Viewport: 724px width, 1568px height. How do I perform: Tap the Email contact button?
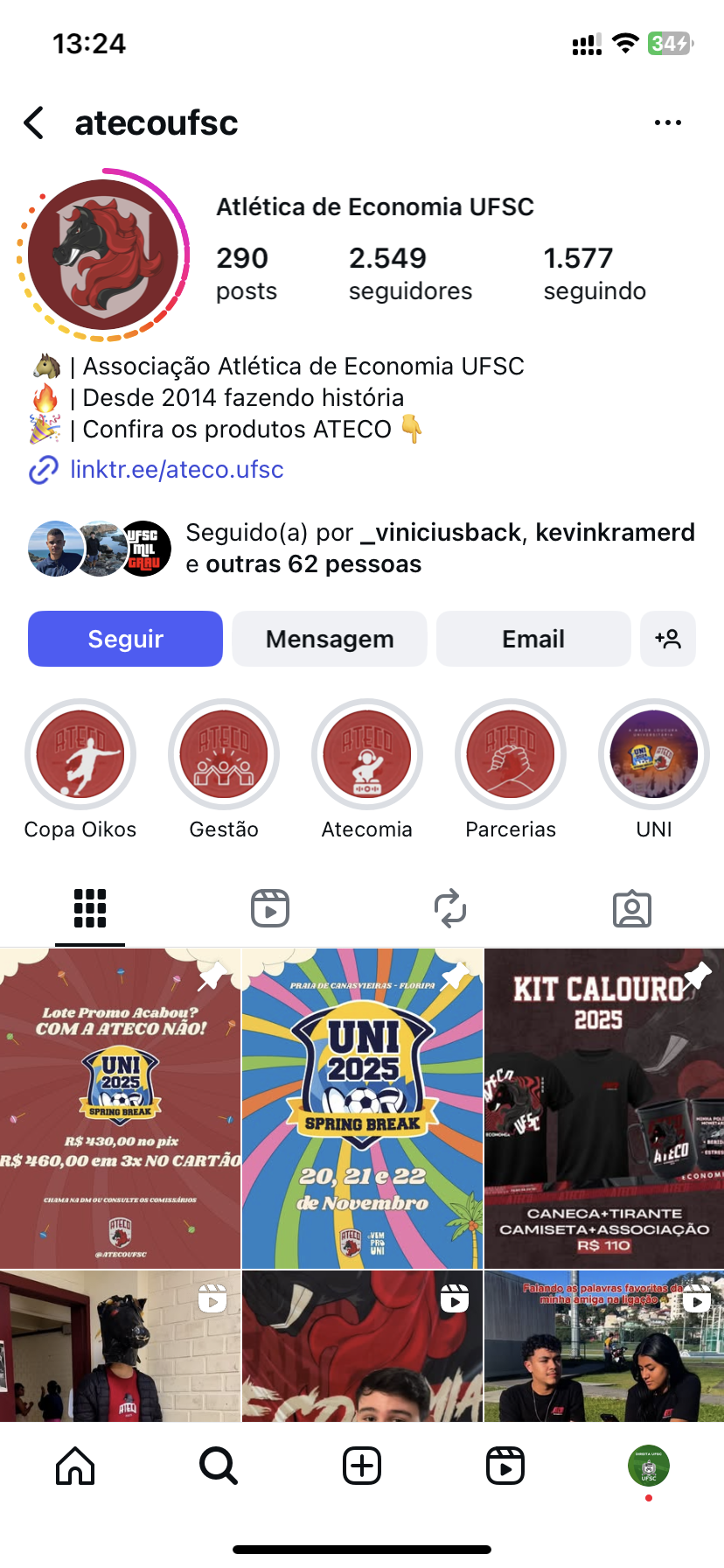pyautogui.click(x=533, y=639)
